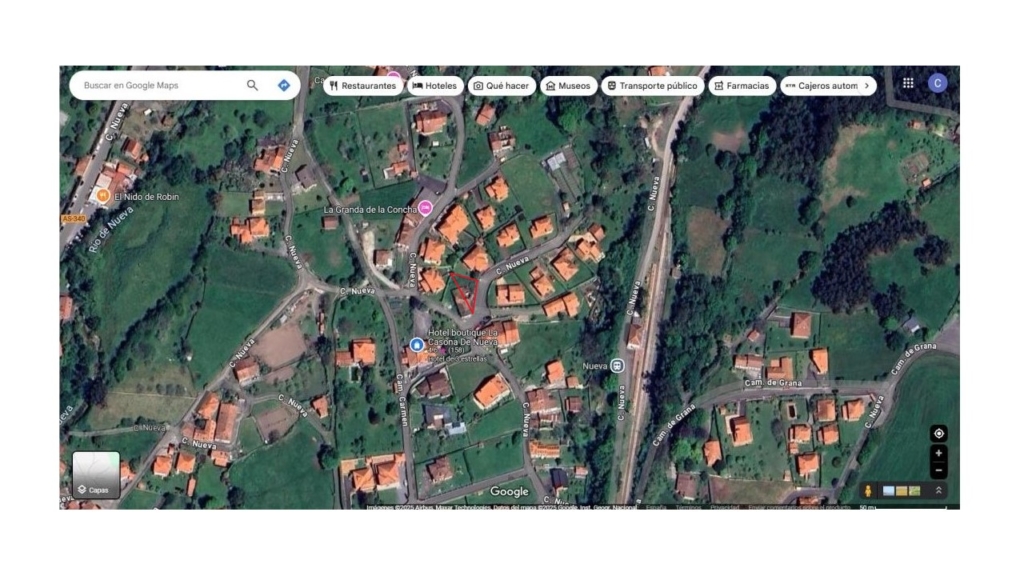Open La Granda de la Concha marker
The width and height of the screenshot is (1024, 576).
[x=425, y=208]
